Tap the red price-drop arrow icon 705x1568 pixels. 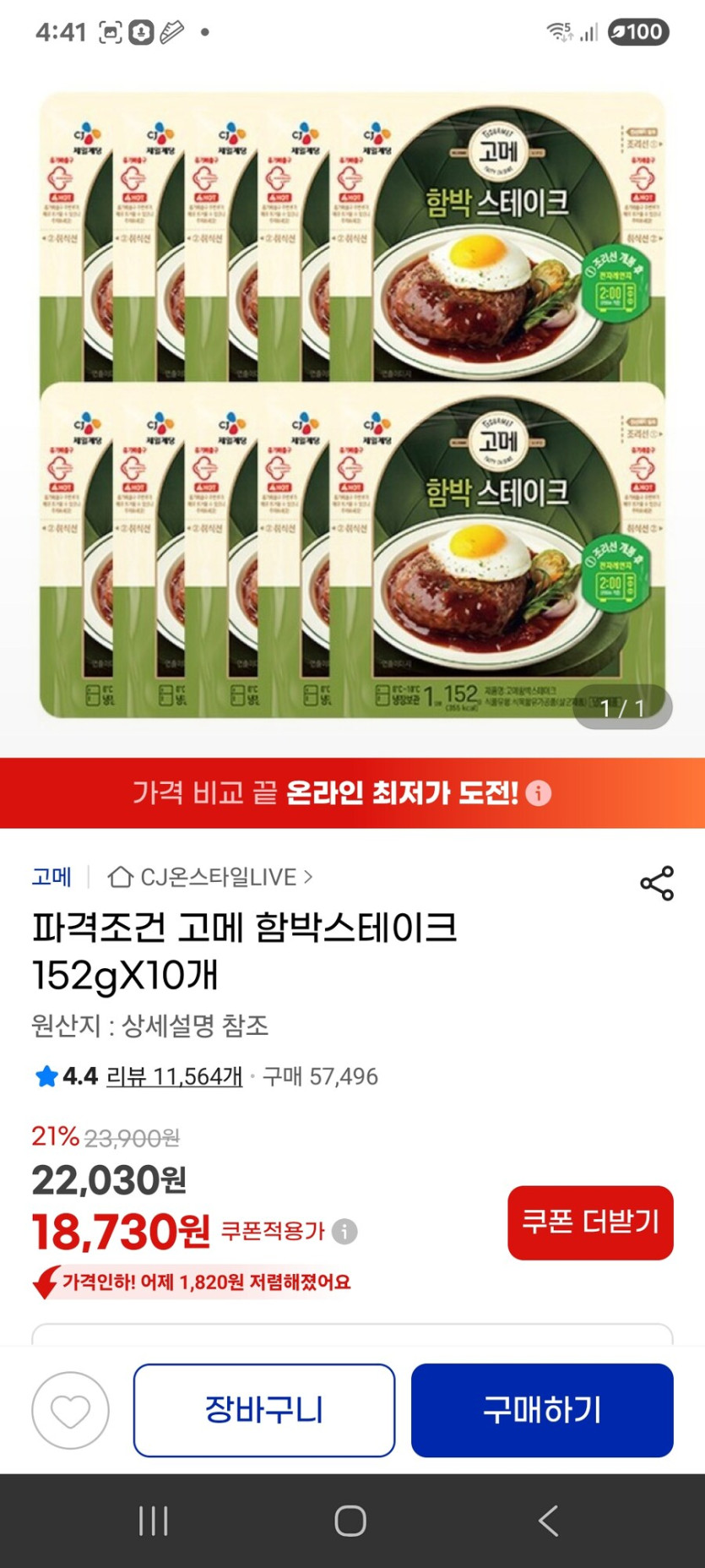pyautogui.click(x=44, y=1282)
